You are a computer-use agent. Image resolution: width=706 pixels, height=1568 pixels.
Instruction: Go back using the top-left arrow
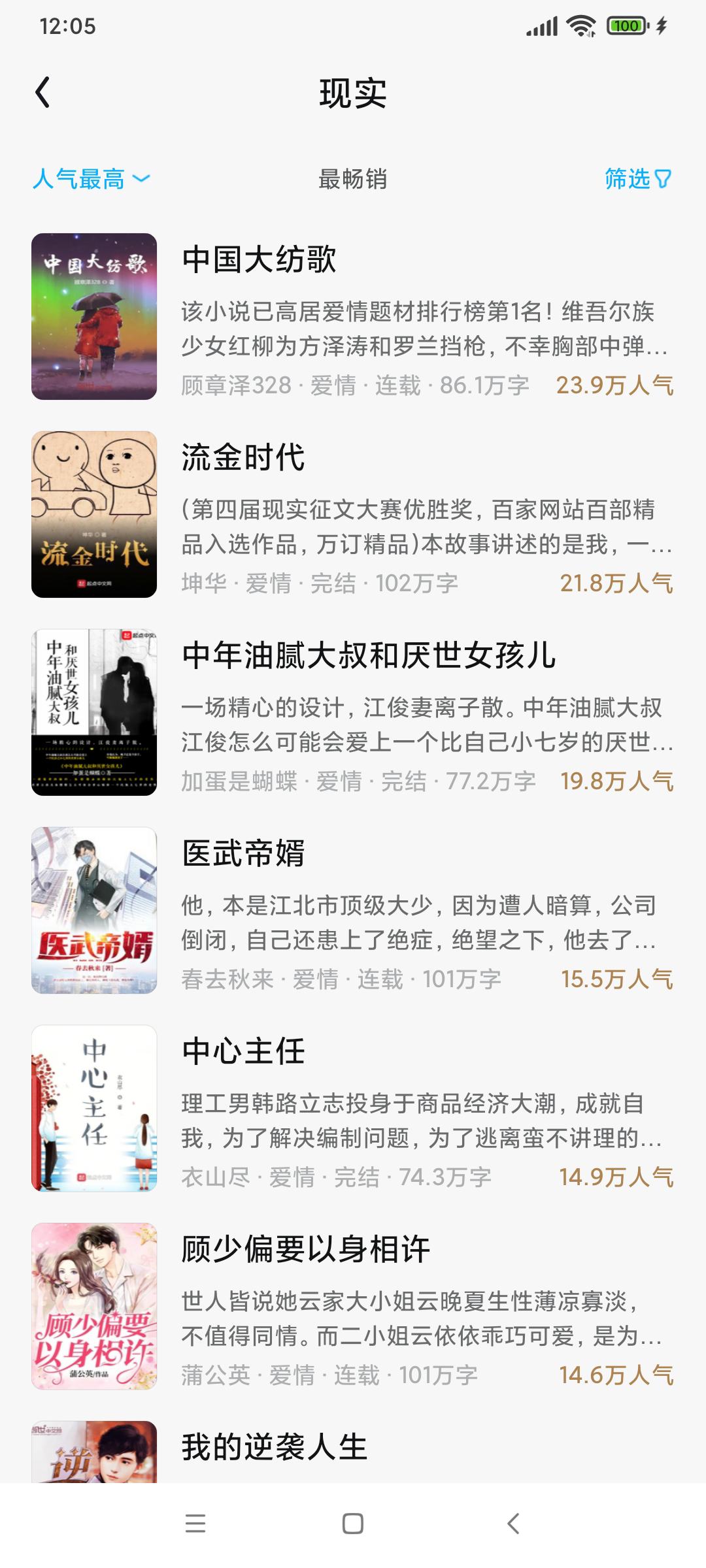click(x=43, y=92)
